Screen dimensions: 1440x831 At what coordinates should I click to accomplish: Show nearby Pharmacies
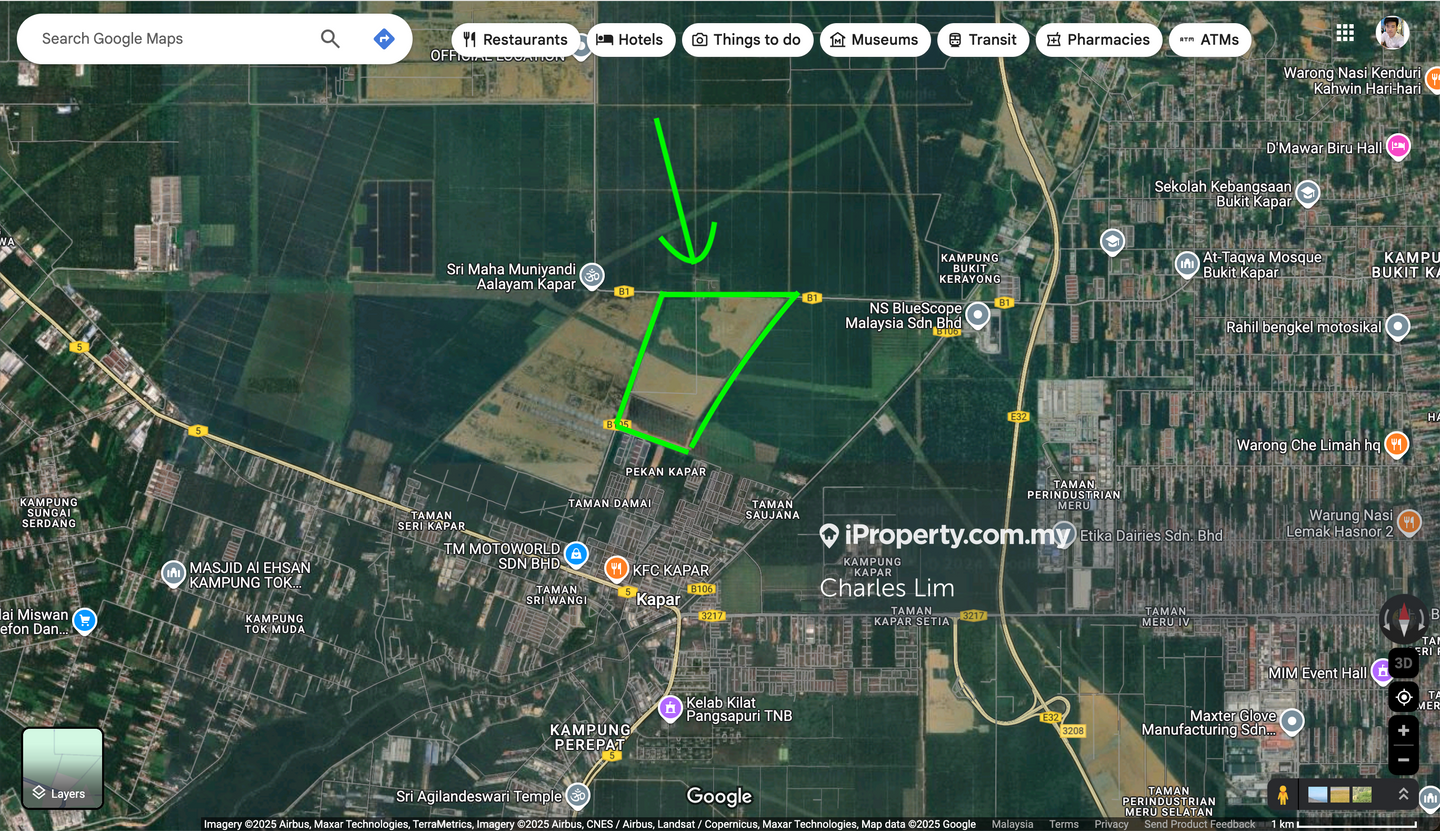tap(1098, 40)
